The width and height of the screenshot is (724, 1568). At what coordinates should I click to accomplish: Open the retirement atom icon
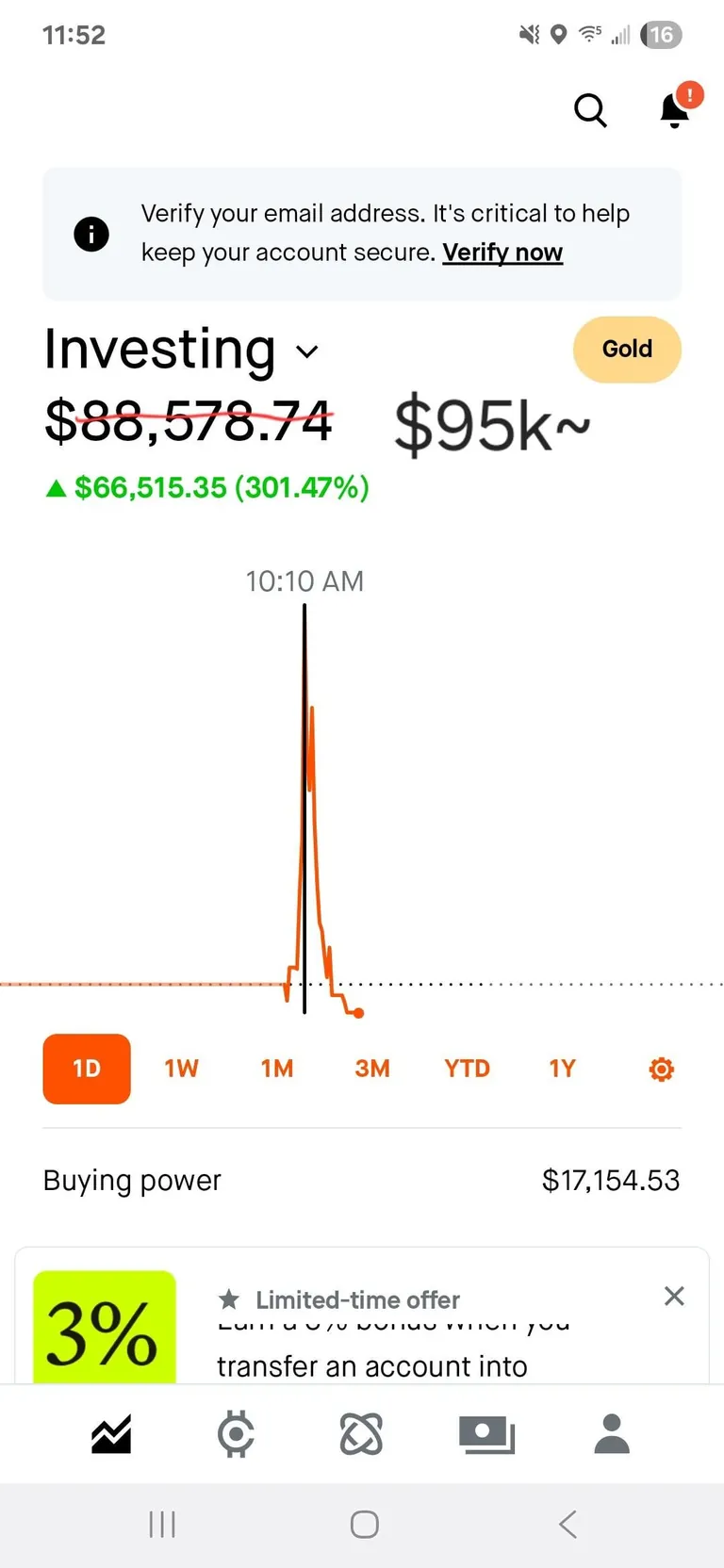(x=362, y=1433)
